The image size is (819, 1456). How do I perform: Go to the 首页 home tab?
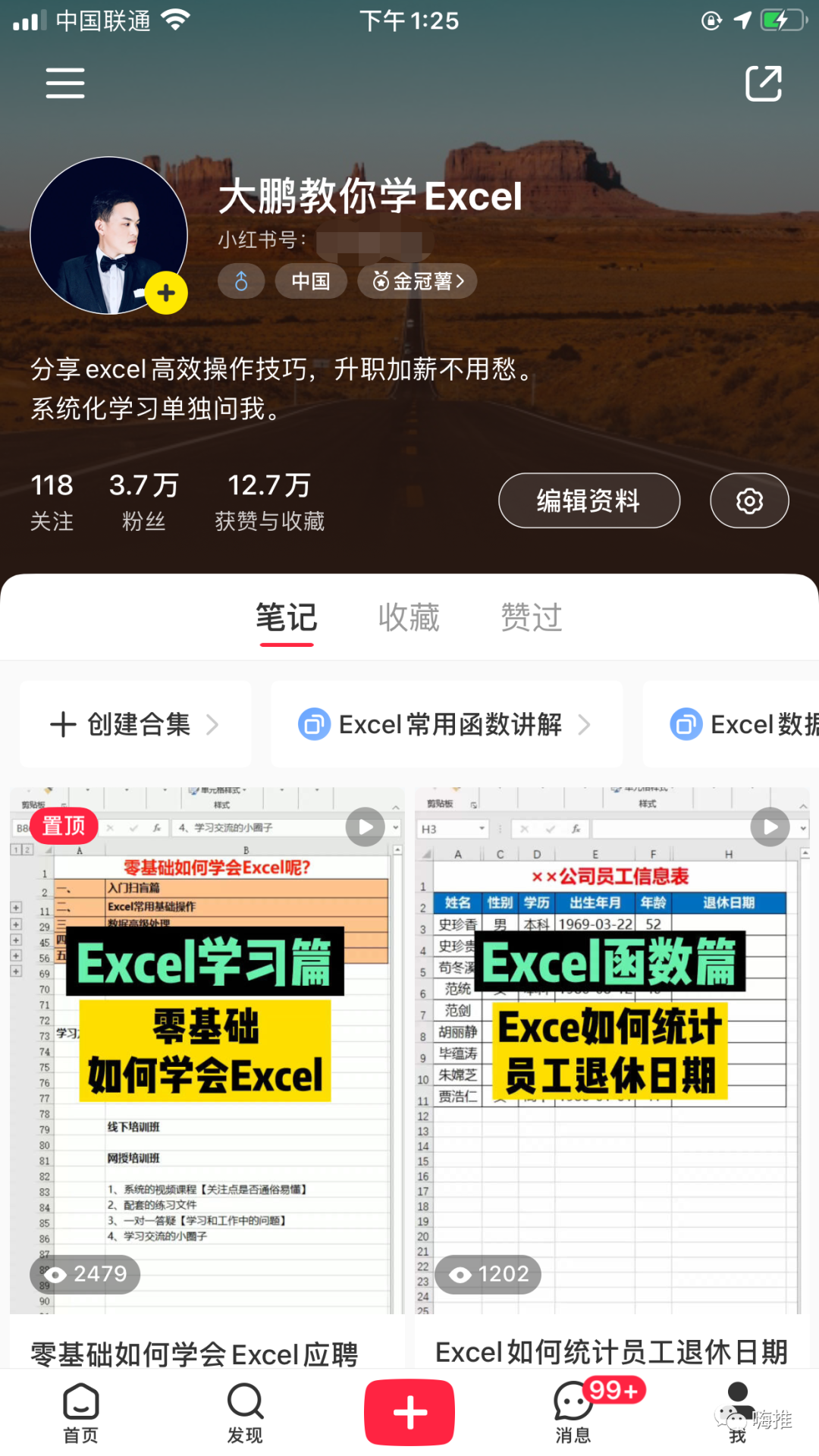pos(81,1412)
